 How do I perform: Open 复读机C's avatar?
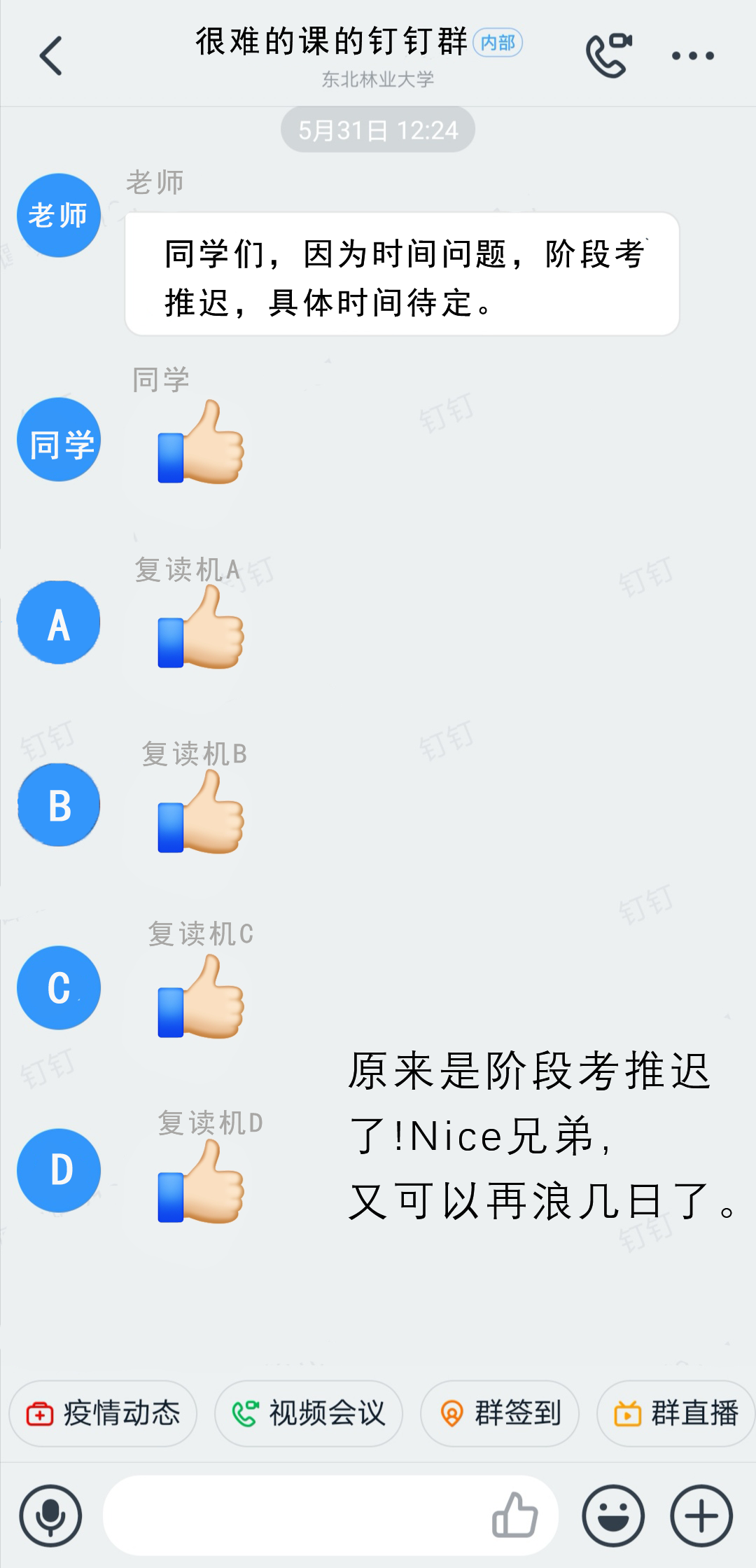click(59, 988)
